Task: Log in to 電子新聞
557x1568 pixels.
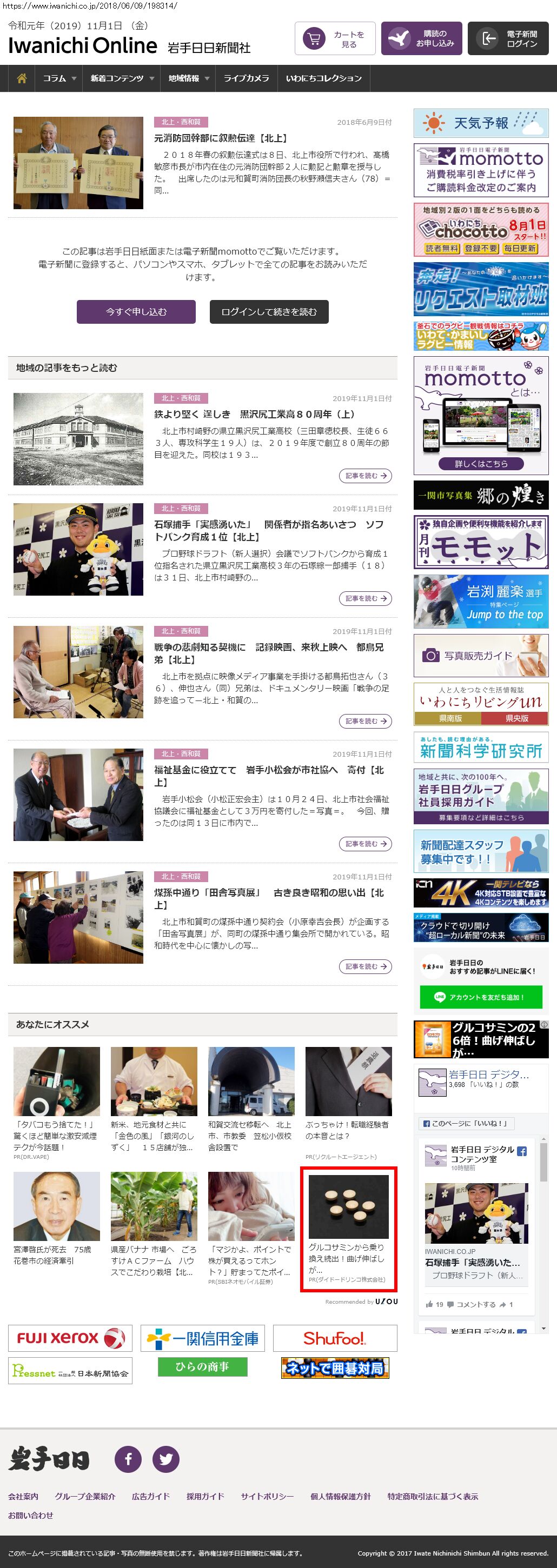Action: tap(508, 39)
